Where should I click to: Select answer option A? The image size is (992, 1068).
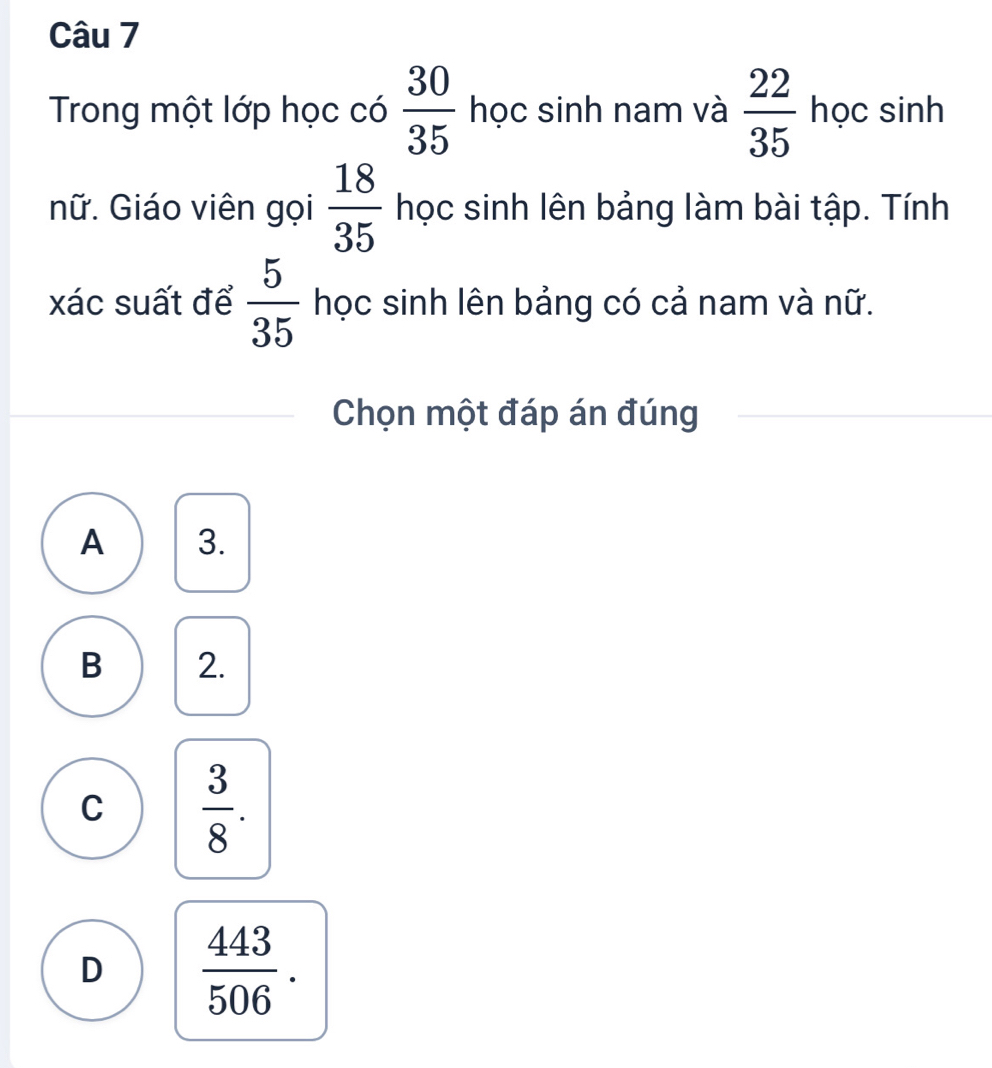[x=92, y=543]
